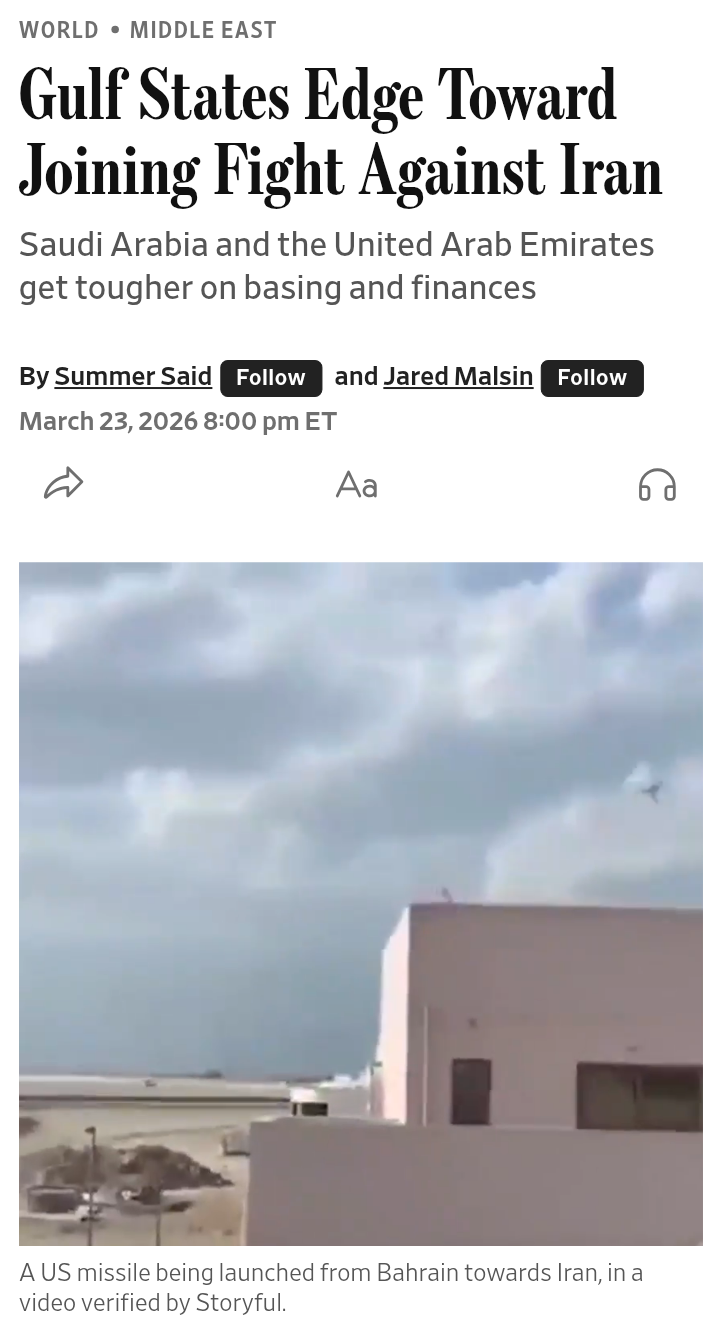This screenshot has width=721, height=1319.
Task: Go to the World section
Action: point(59,30)
